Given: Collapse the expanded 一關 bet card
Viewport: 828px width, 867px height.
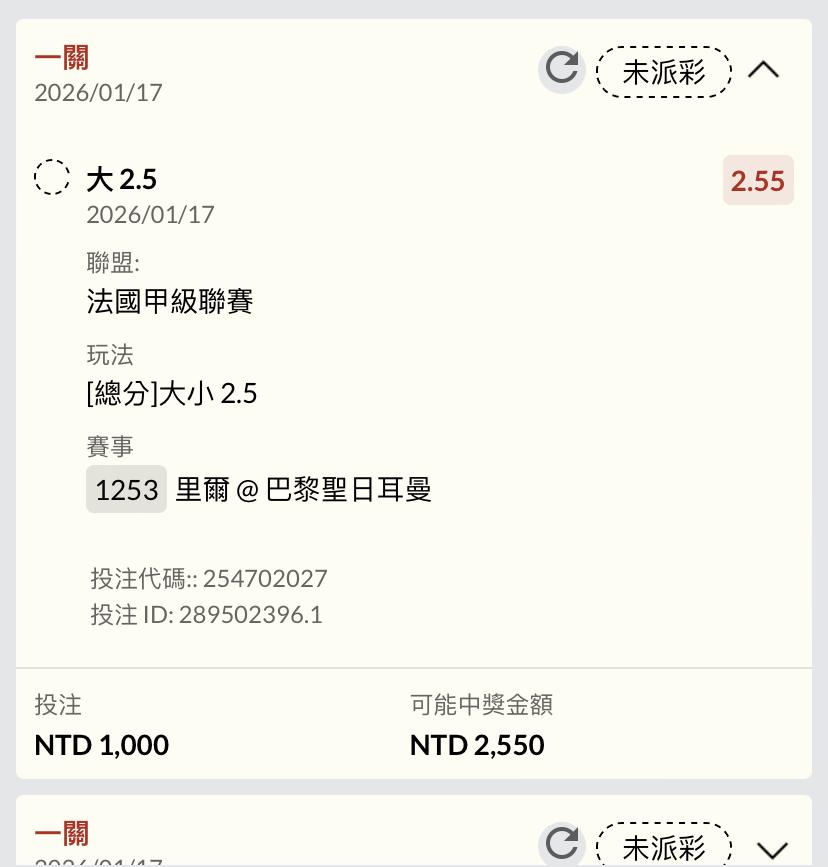Looking at the screenshot, I should (763, 70).
